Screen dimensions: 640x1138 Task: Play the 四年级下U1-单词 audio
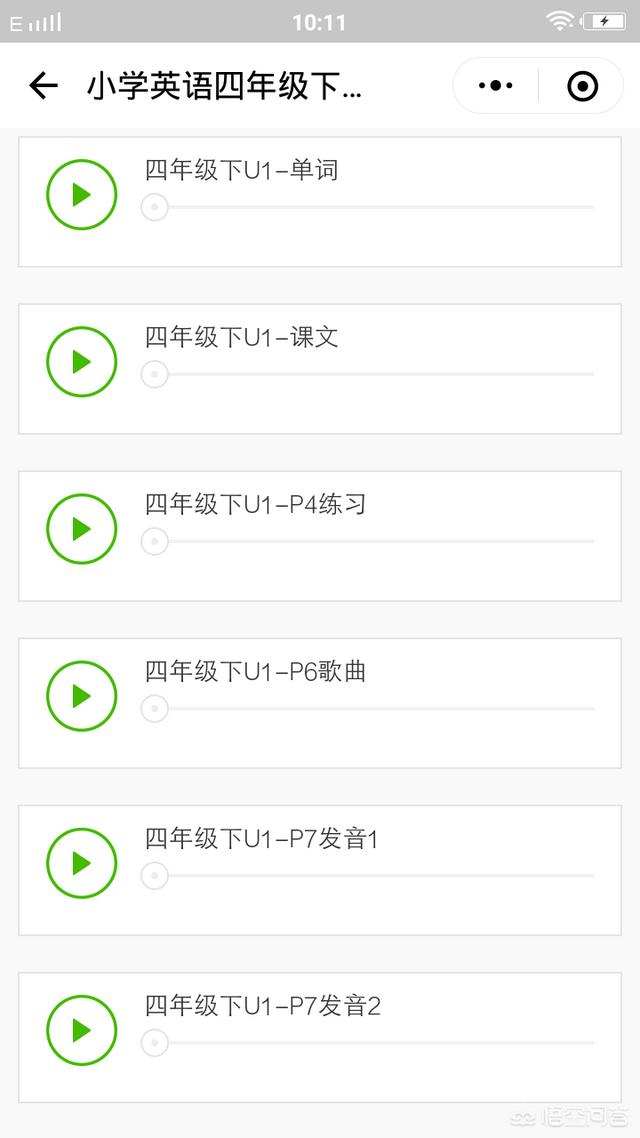pyautogui.click(x=82, y=195)
